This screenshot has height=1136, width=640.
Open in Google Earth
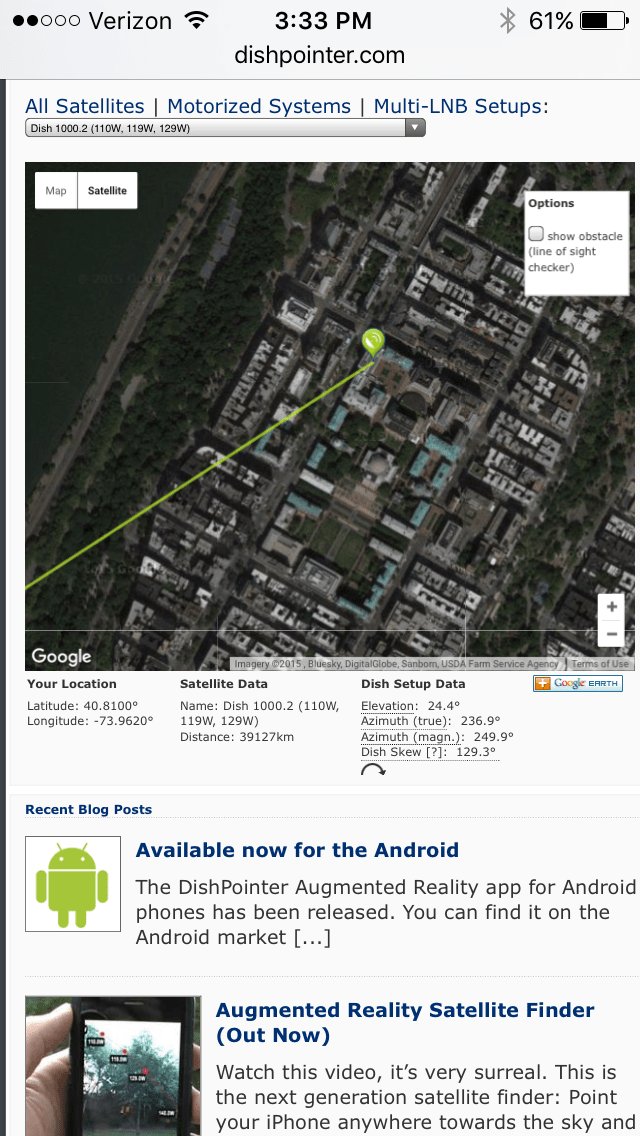[x=578, y=683]
